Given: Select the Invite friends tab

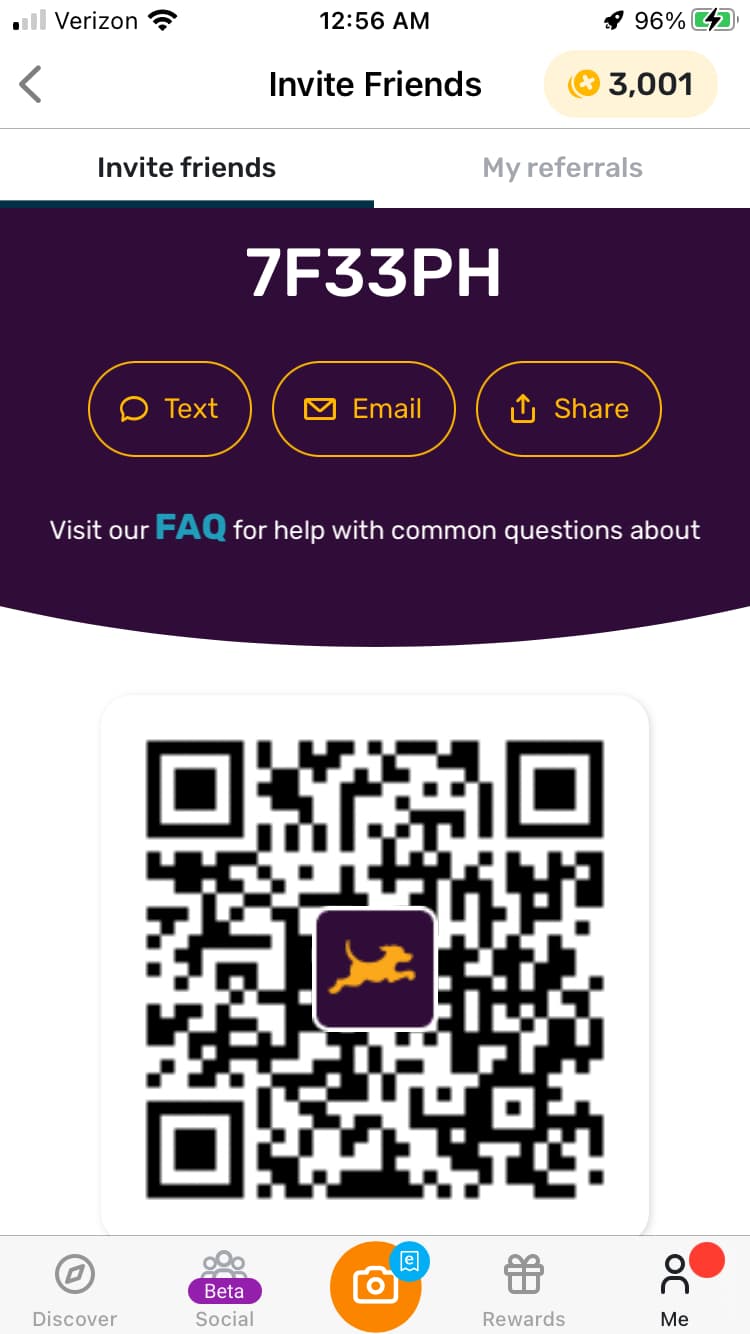Looking at the screenshot, I should [187, 167].
